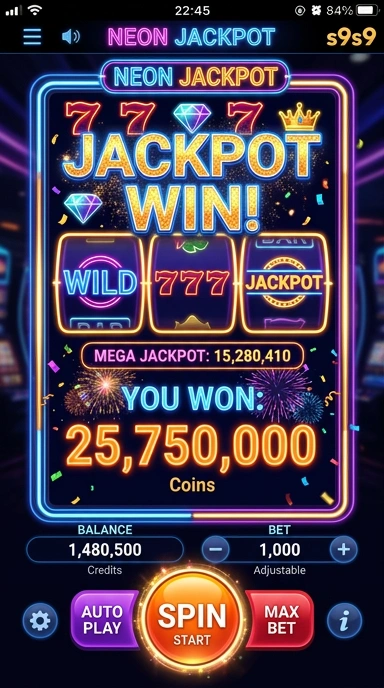Enable Auto Play

103,620
